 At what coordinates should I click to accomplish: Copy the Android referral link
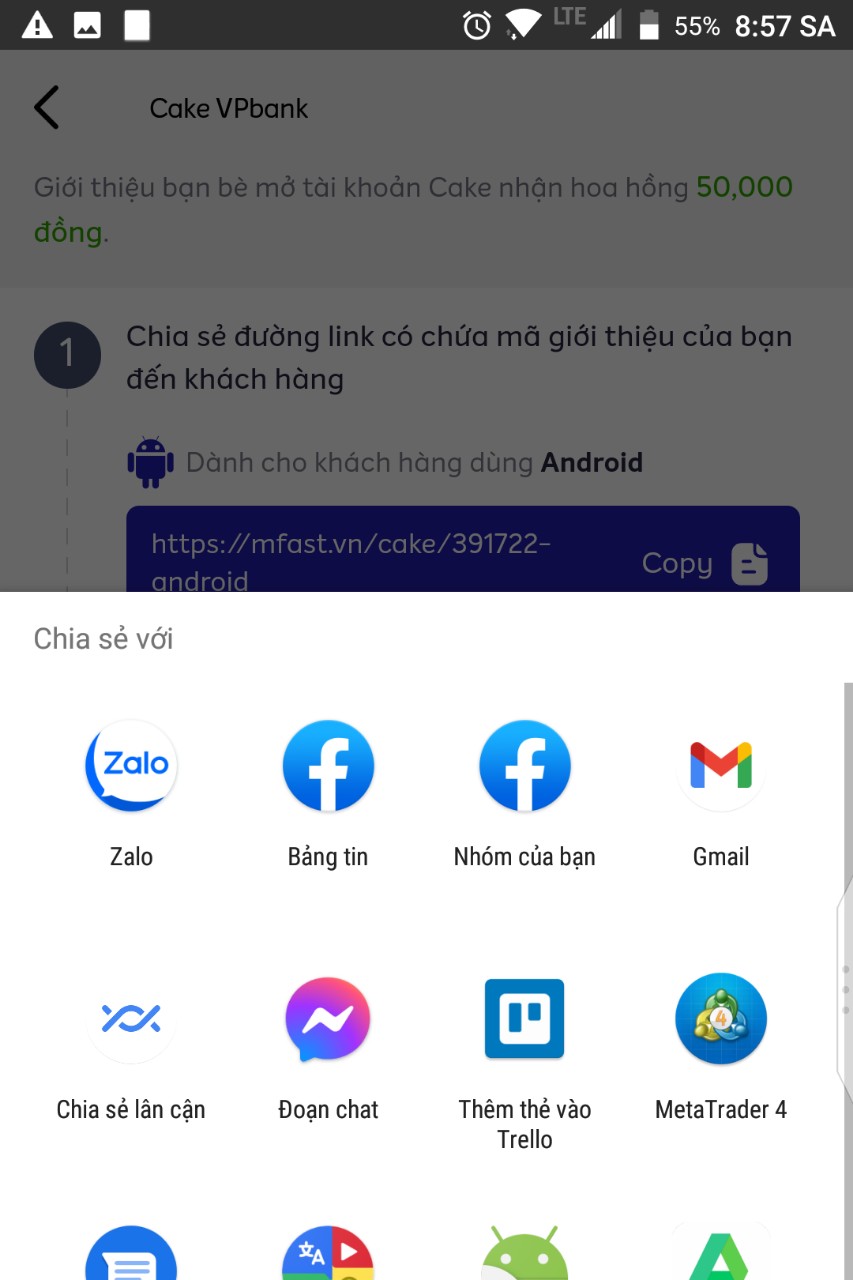click(704, 564)
